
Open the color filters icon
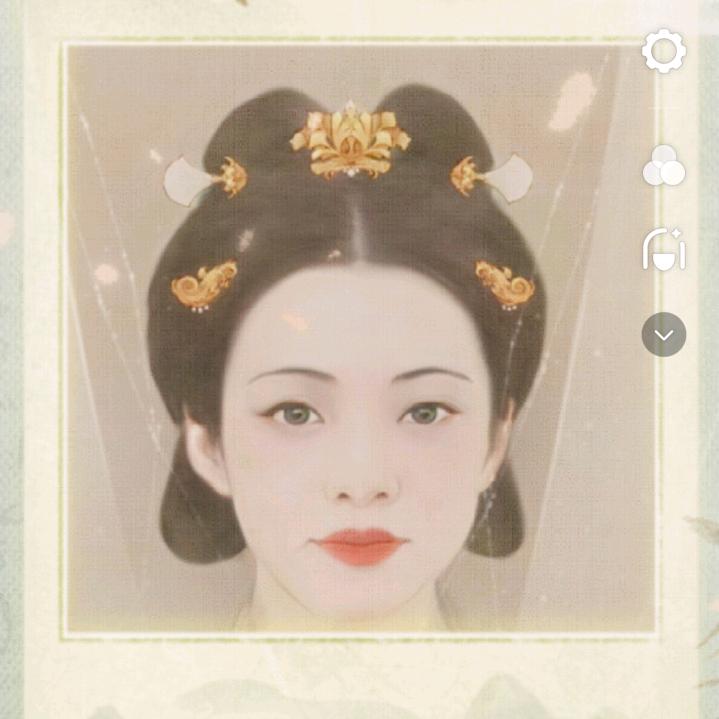click(664, 166)
